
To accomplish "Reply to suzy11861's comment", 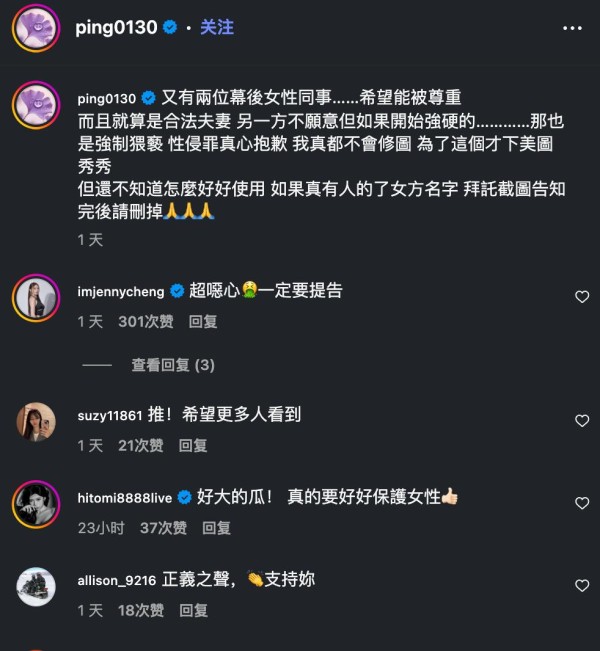I will coord(193,446).
